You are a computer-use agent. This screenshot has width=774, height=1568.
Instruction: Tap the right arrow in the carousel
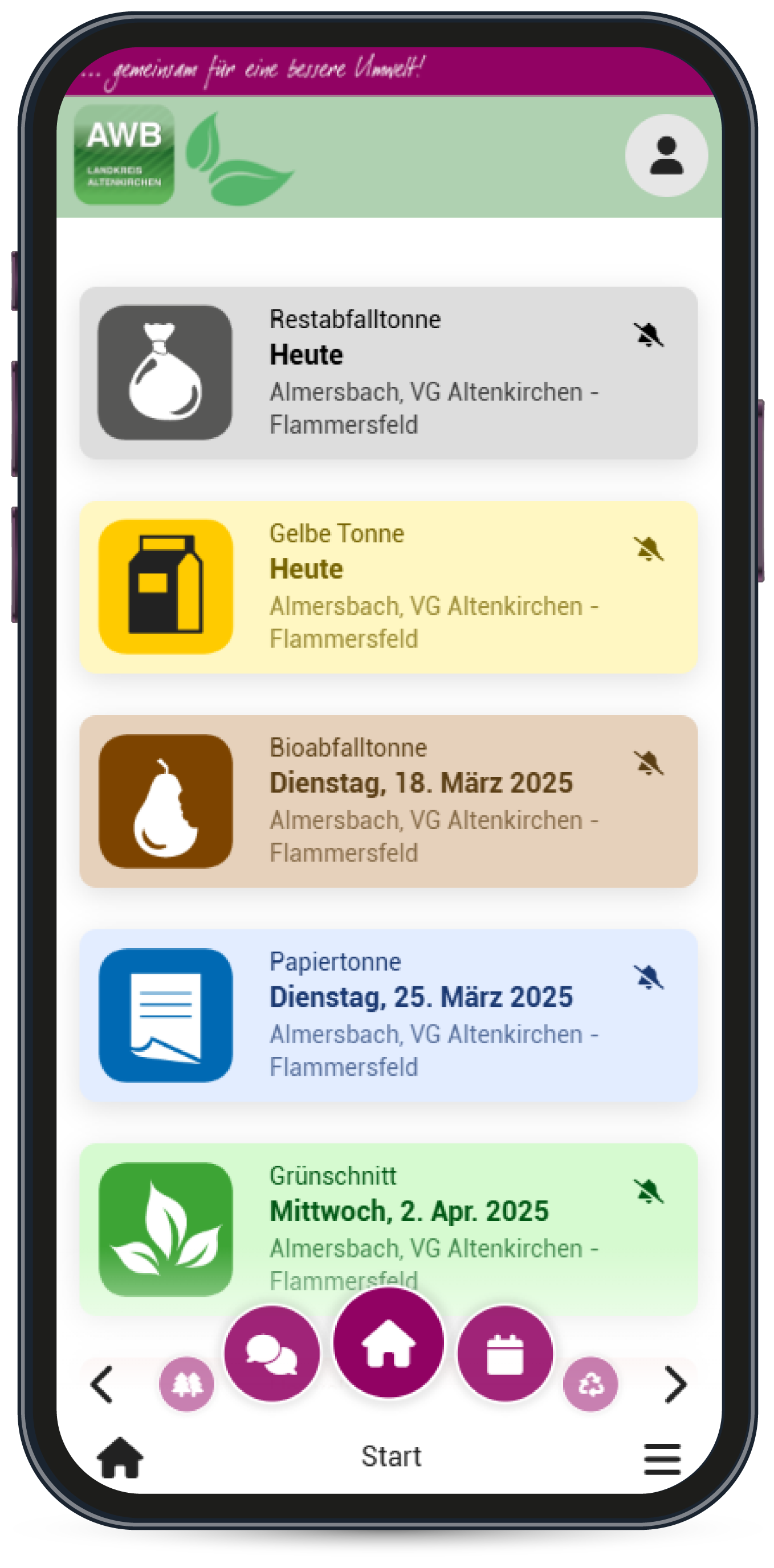675,1385
